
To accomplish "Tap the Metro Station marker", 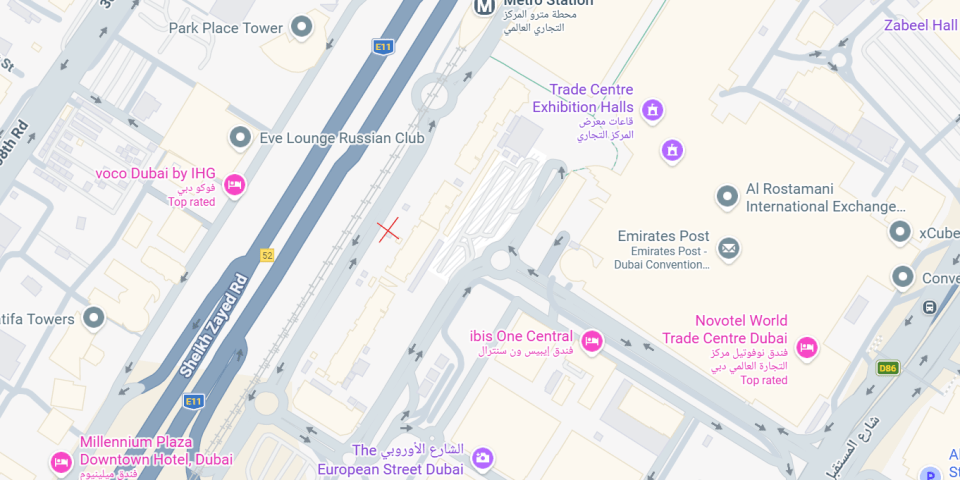I will coord(484,6).
